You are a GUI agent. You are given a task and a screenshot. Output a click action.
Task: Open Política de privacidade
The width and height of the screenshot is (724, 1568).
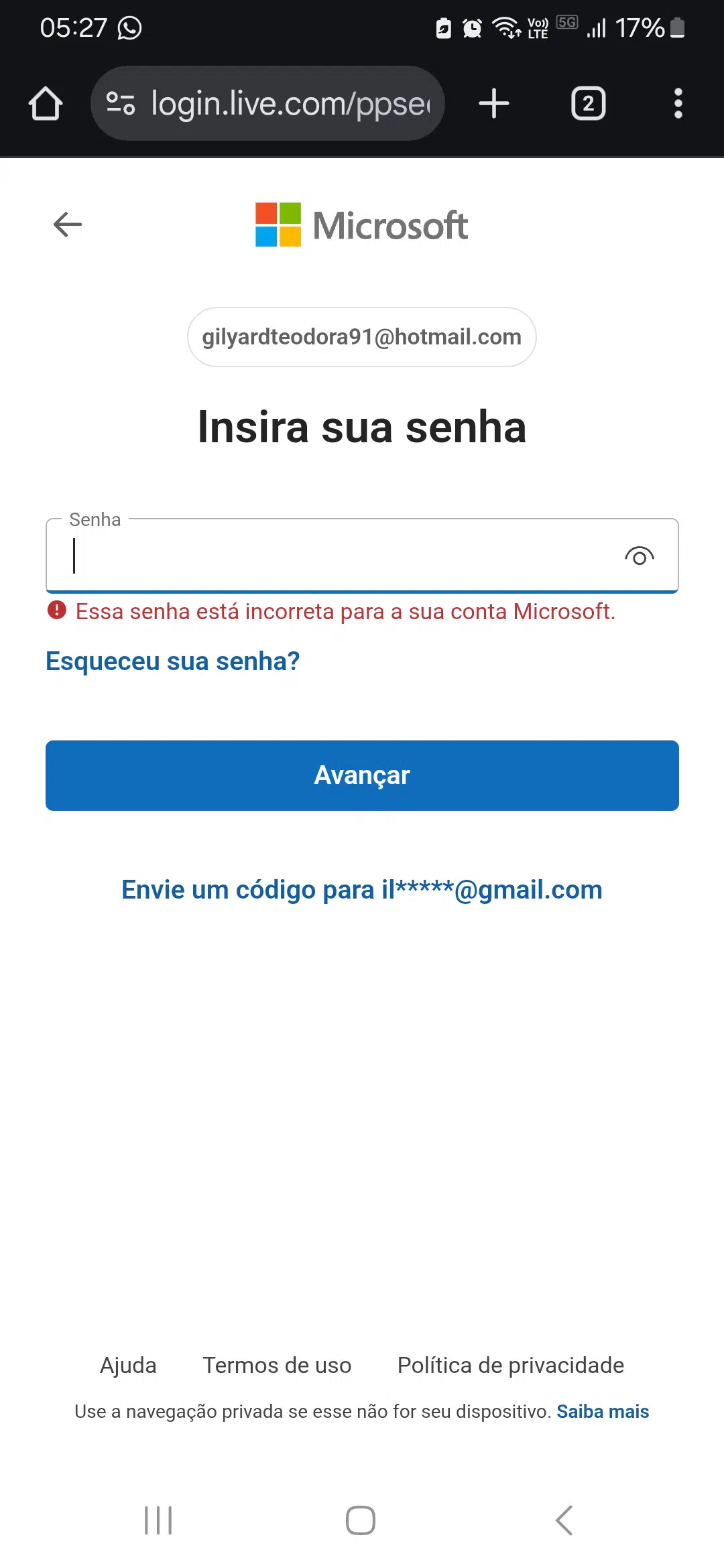point(511,1365)
